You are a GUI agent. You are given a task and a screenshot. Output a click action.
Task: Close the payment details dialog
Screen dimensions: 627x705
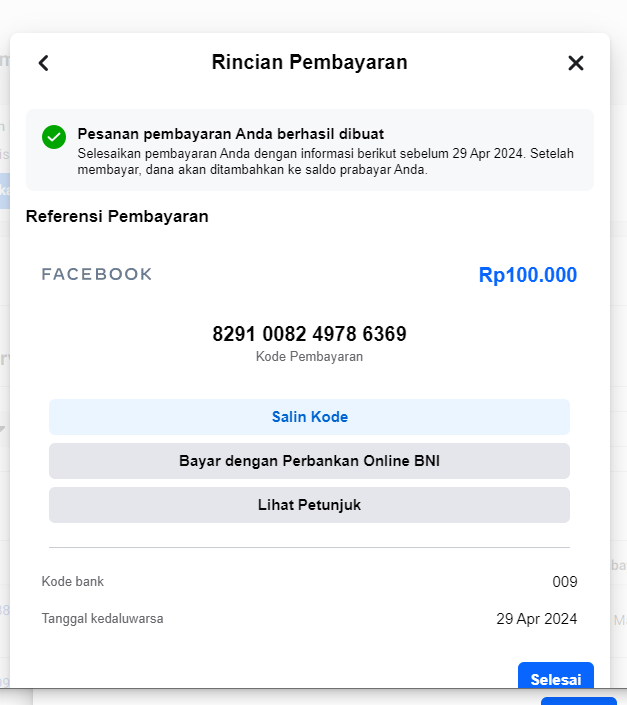click(575, 63)
